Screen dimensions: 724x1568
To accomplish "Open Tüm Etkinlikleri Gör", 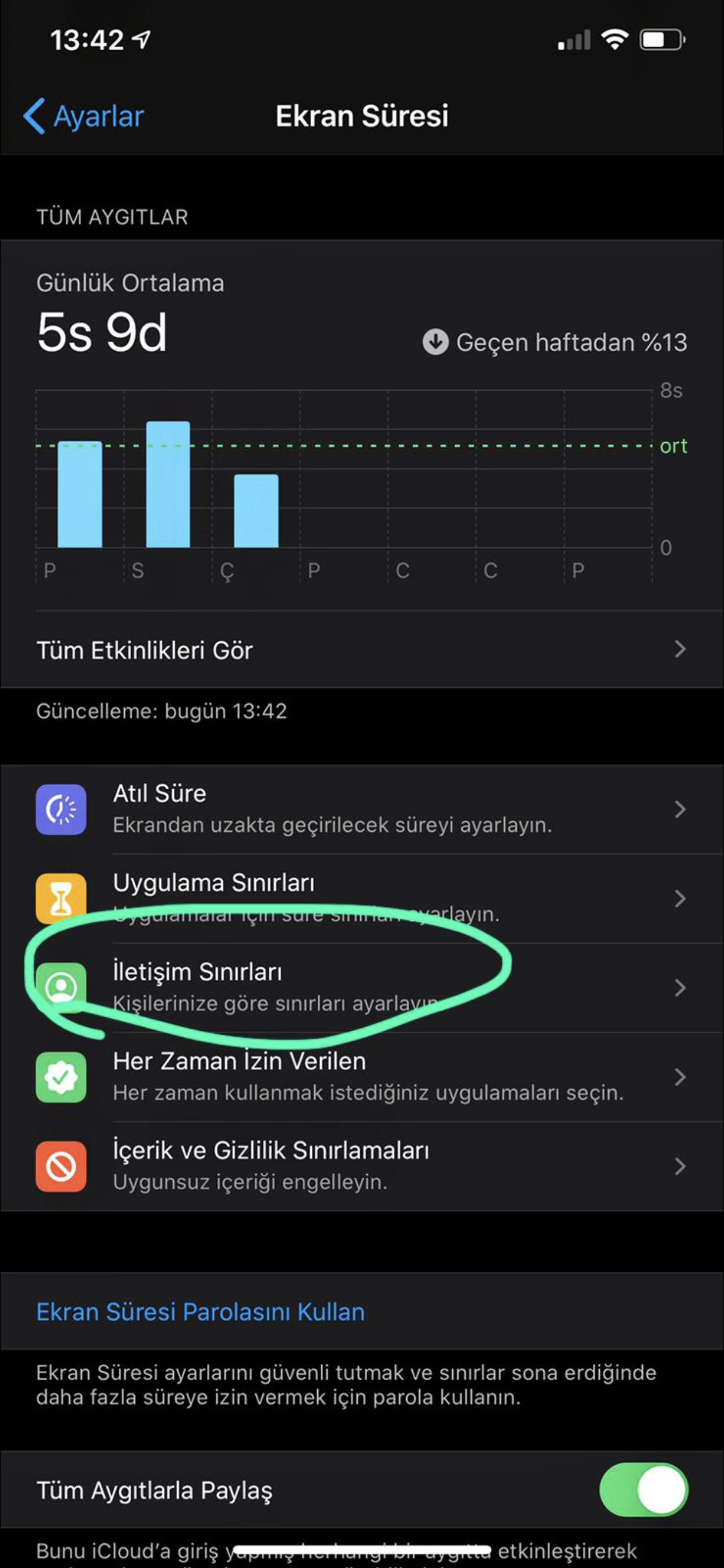I will pyautogui.click(x=362, y=650).
